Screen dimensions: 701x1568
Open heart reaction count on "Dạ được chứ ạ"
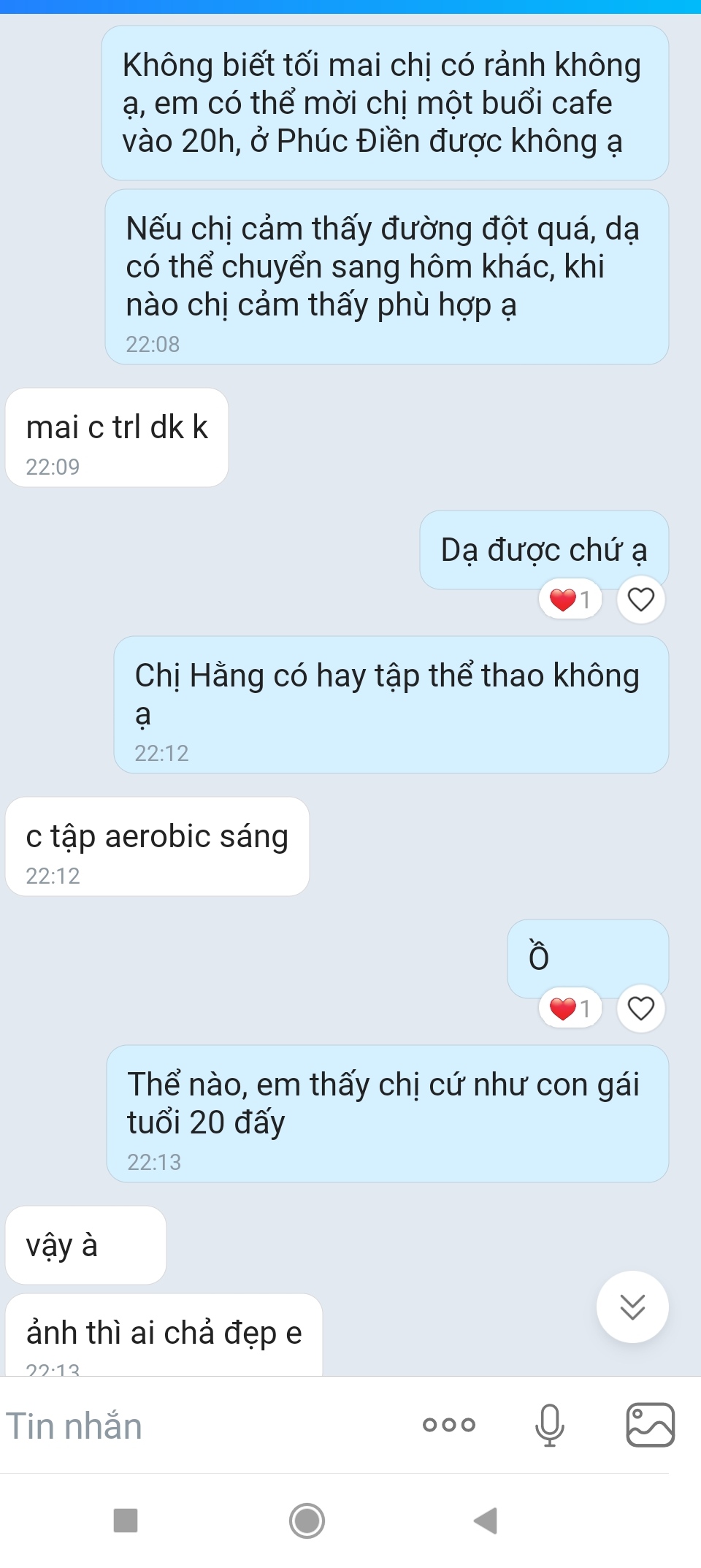(x=570, y=600)
